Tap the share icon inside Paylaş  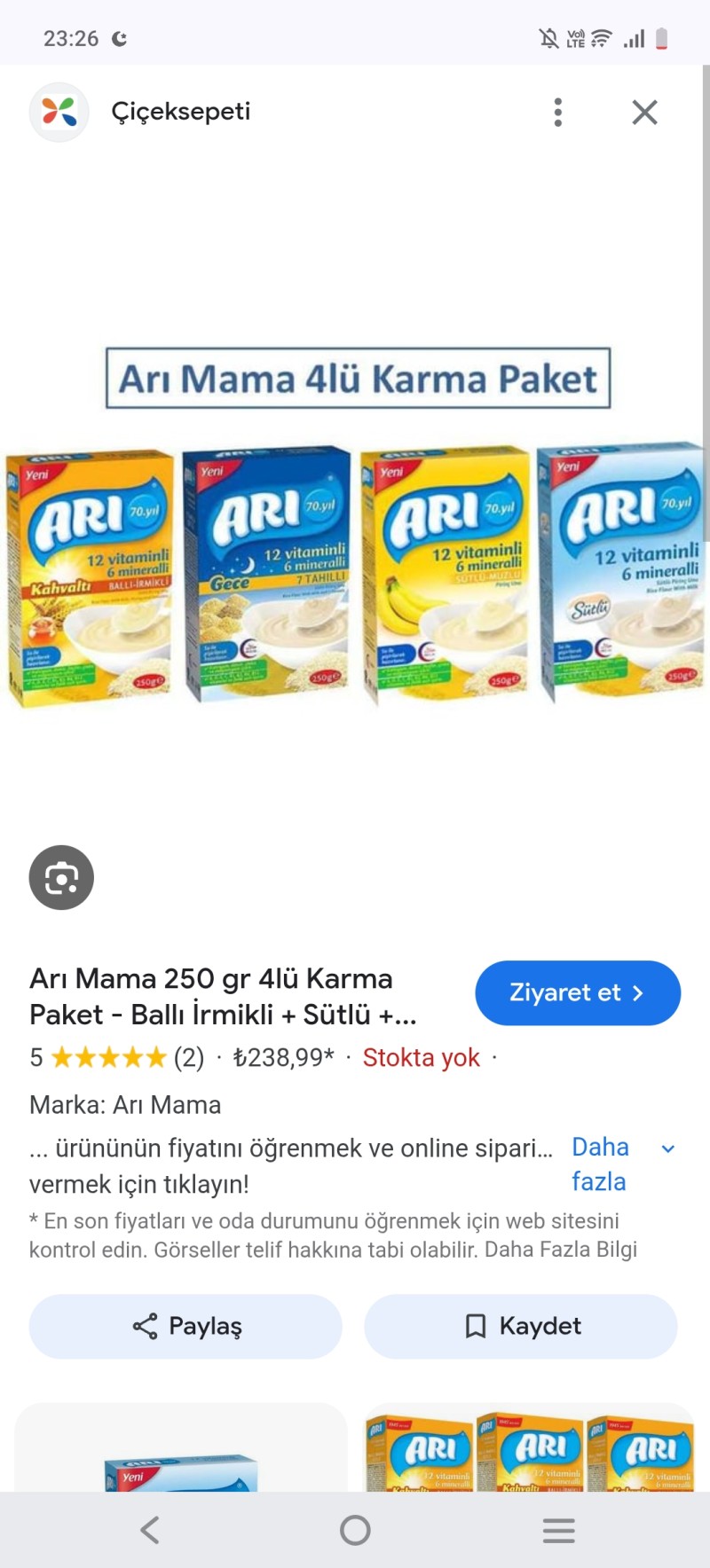click(x=145, y=1326)
